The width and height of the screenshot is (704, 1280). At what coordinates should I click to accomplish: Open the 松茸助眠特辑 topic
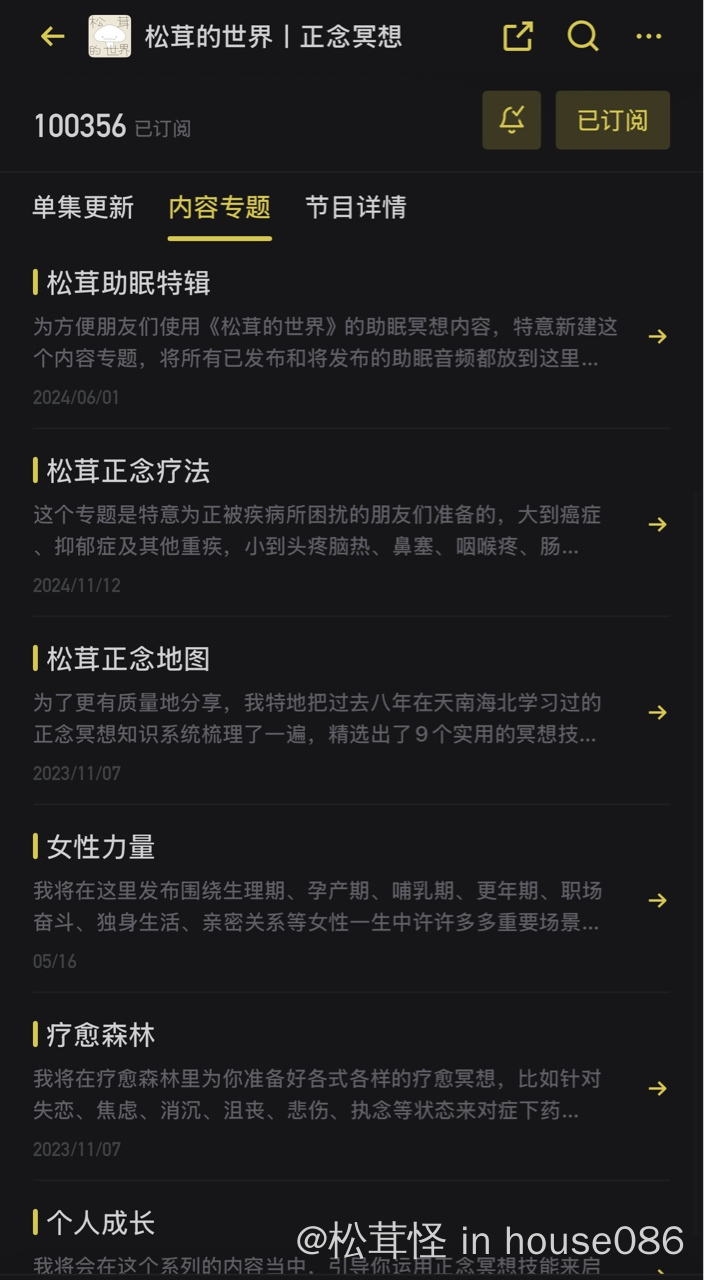click(x=128, y=283)
